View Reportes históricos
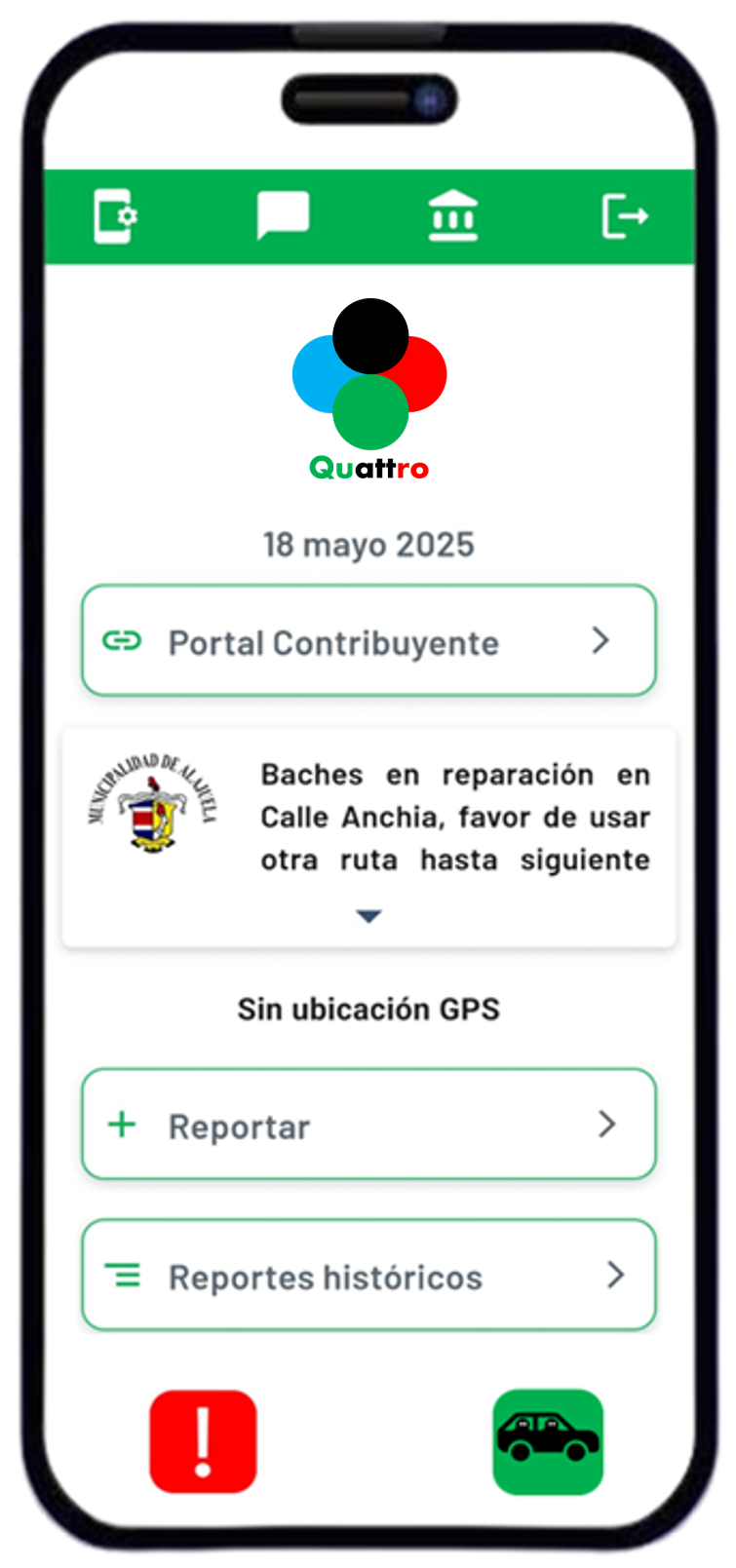The height and width of the screenshot is (1568, 736). 368,1275
